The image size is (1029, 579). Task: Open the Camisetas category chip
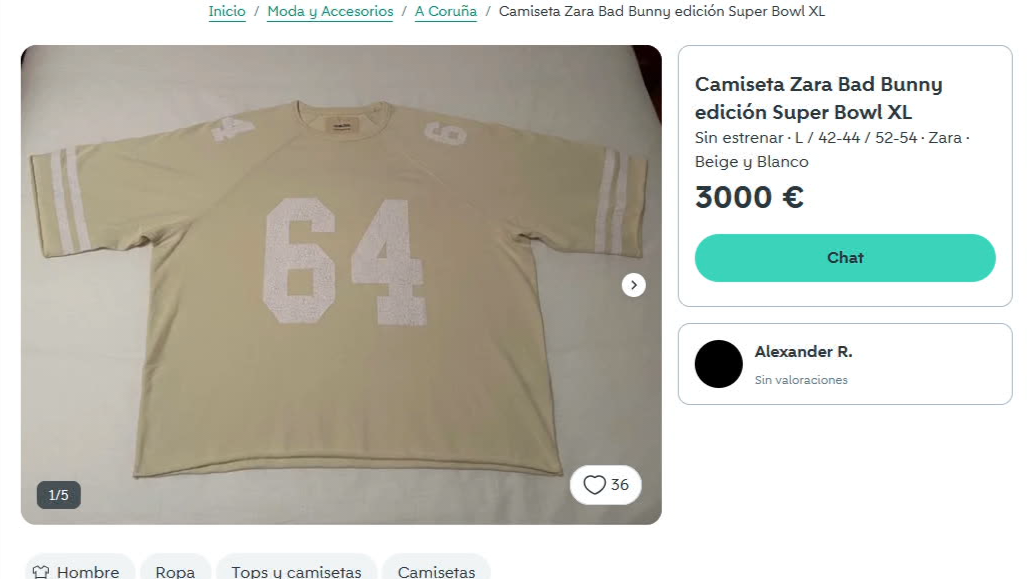436,571
